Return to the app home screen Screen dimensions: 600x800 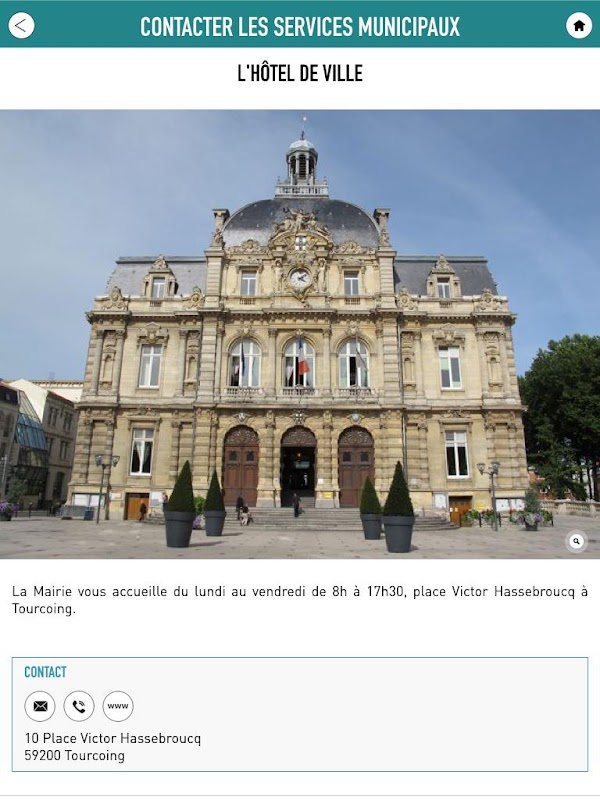(579, 25)
